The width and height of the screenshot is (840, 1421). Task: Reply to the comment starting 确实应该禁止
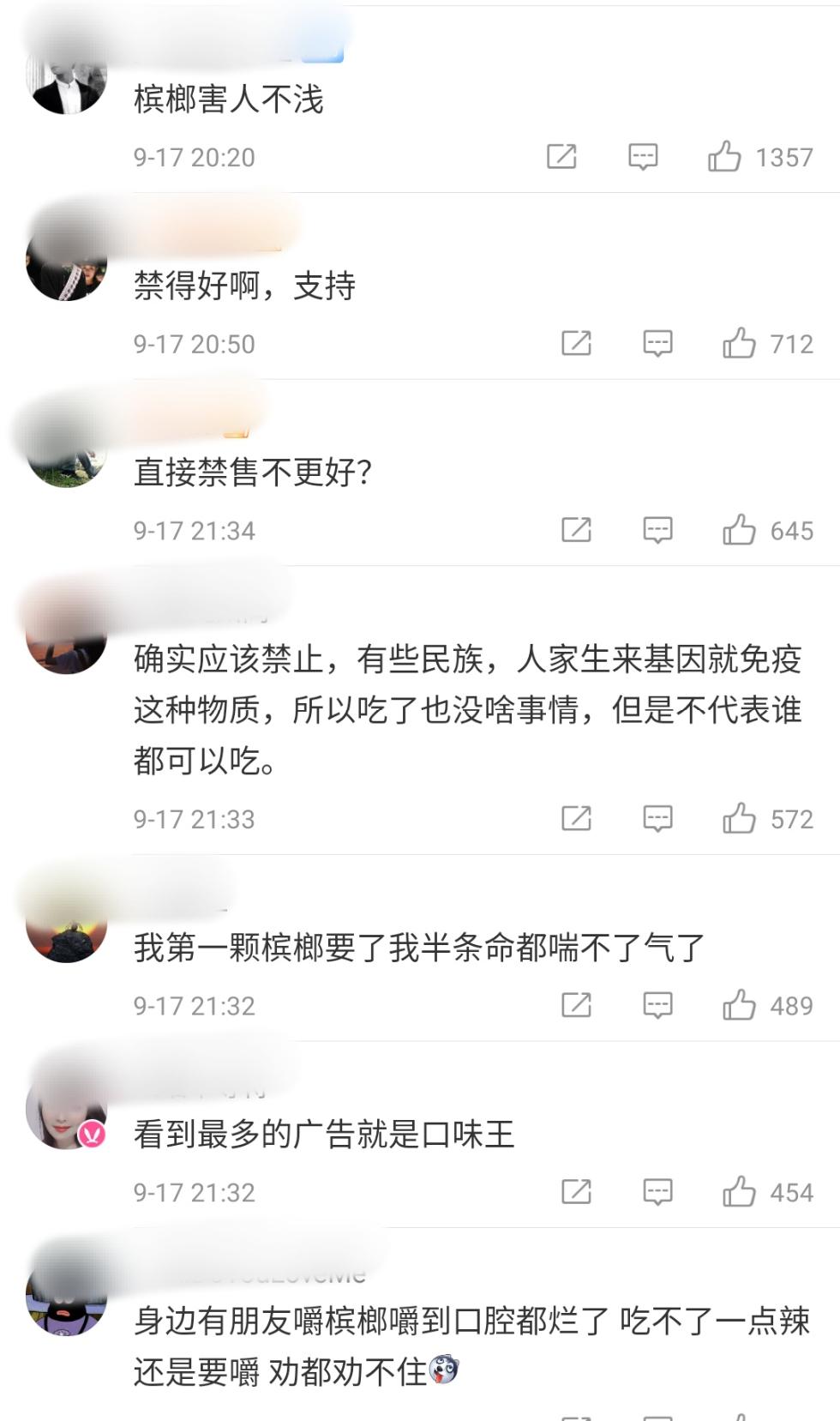click(x=657, y=819)
